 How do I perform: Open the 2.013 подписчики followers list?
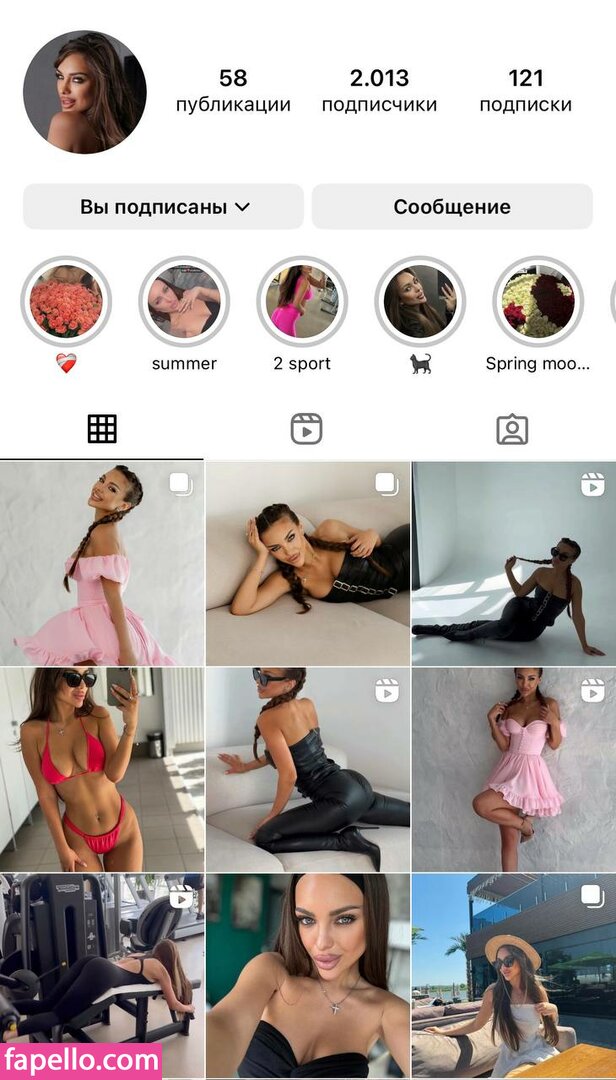tap(379, 91)
